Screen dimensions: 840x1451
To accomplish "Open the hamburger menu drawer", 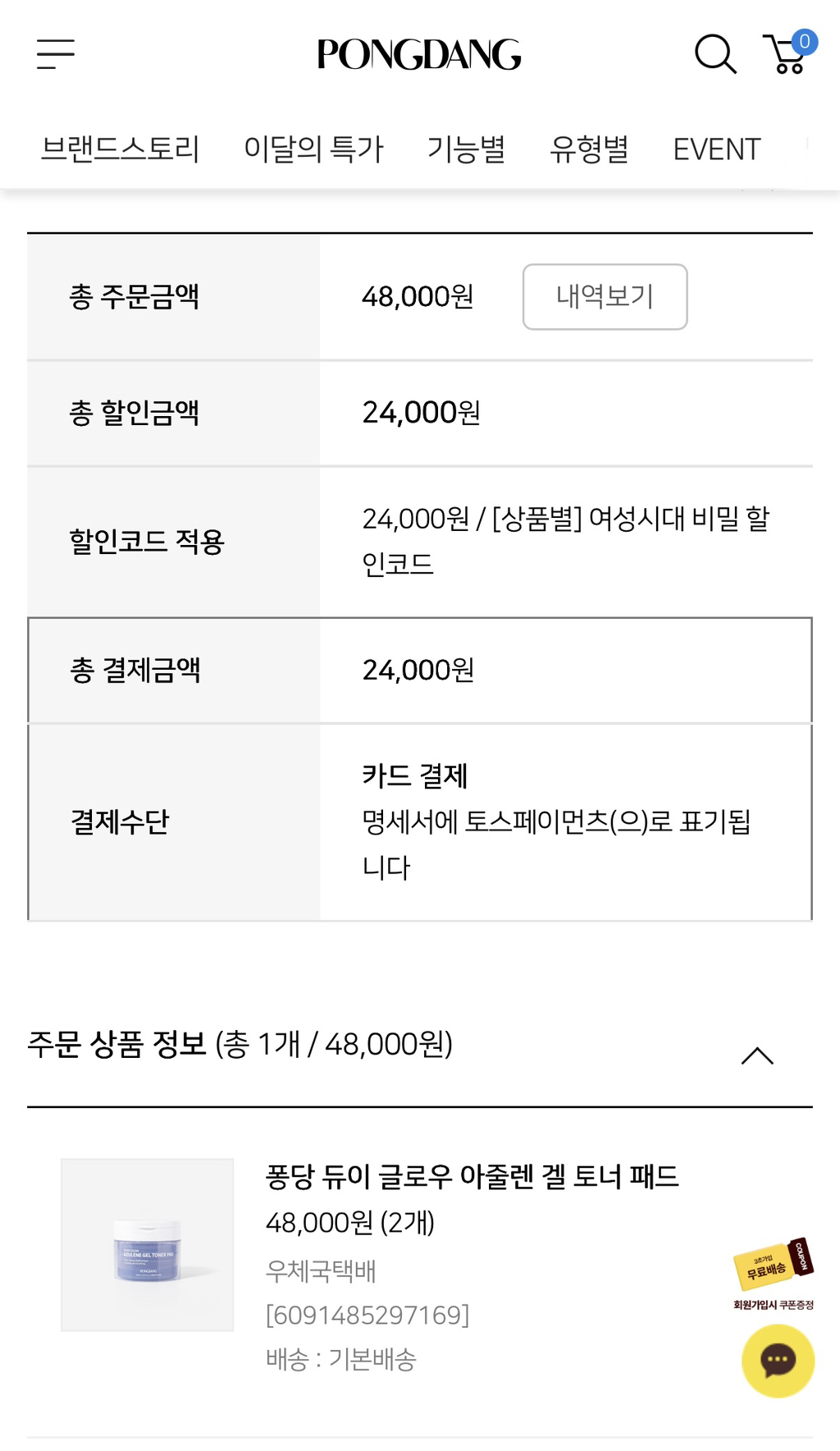I will coord(56,54).
